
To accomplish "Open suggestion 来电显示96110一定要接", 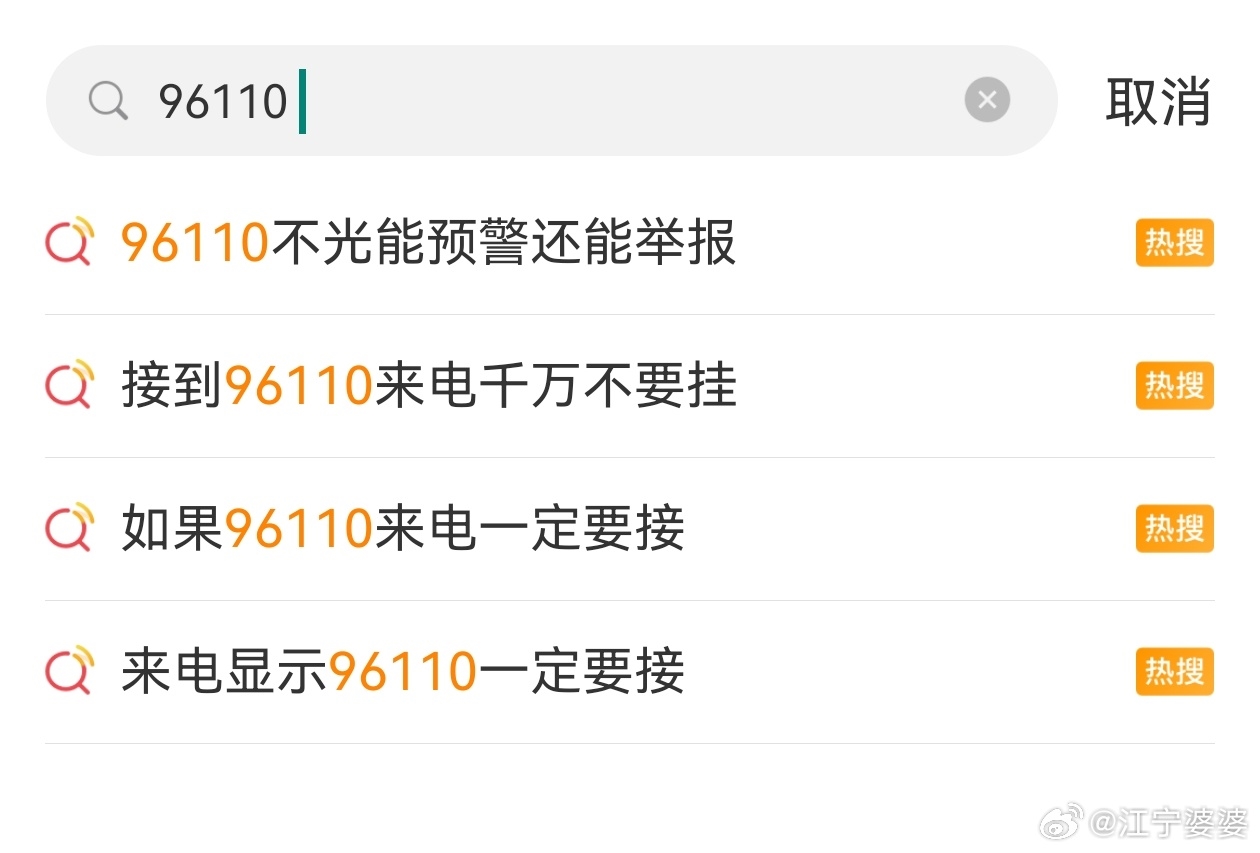I will [x=402, y=672].
